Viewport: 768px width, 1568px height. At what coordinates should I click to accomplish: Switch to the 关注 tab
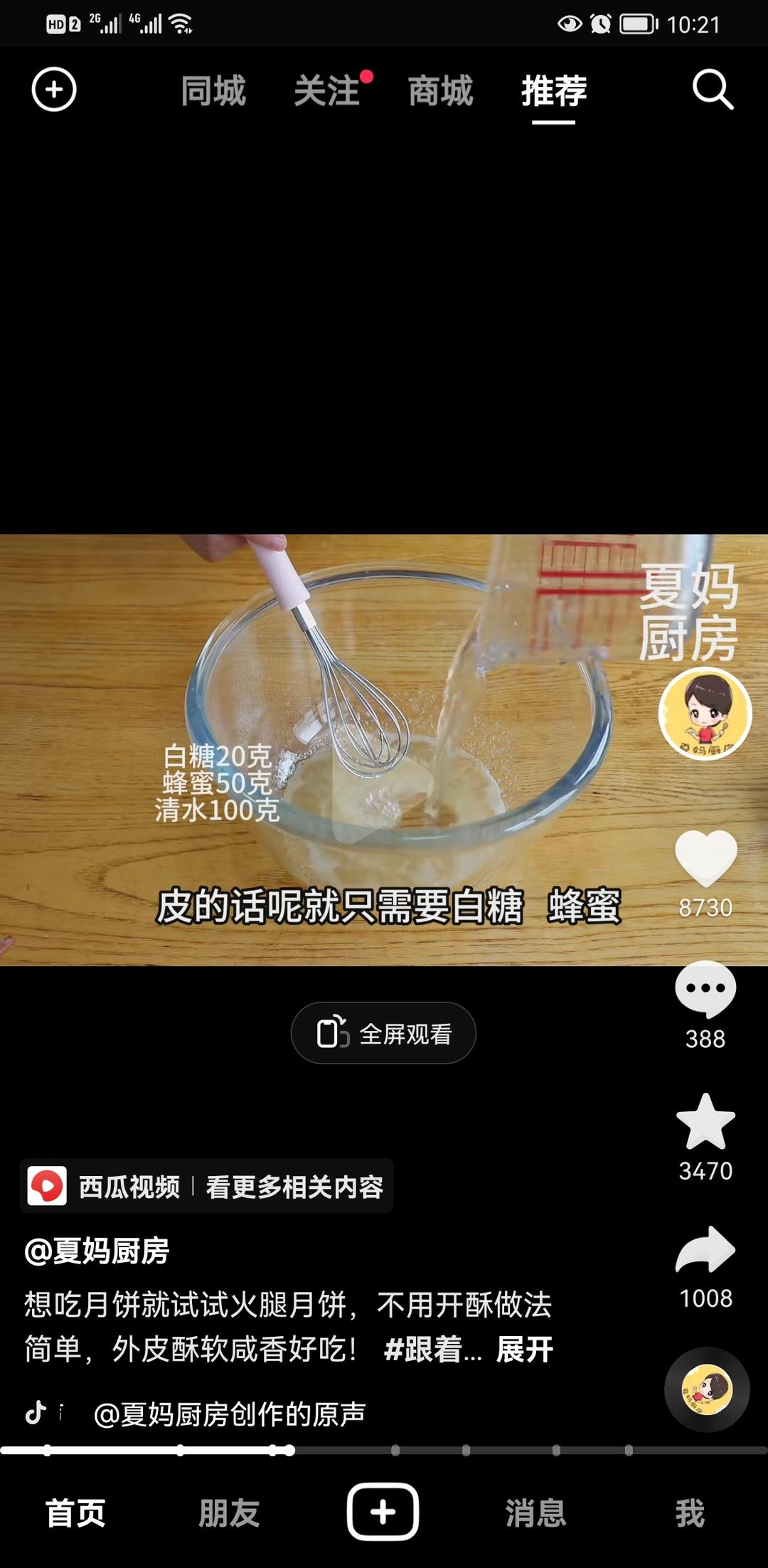[327, 91]
